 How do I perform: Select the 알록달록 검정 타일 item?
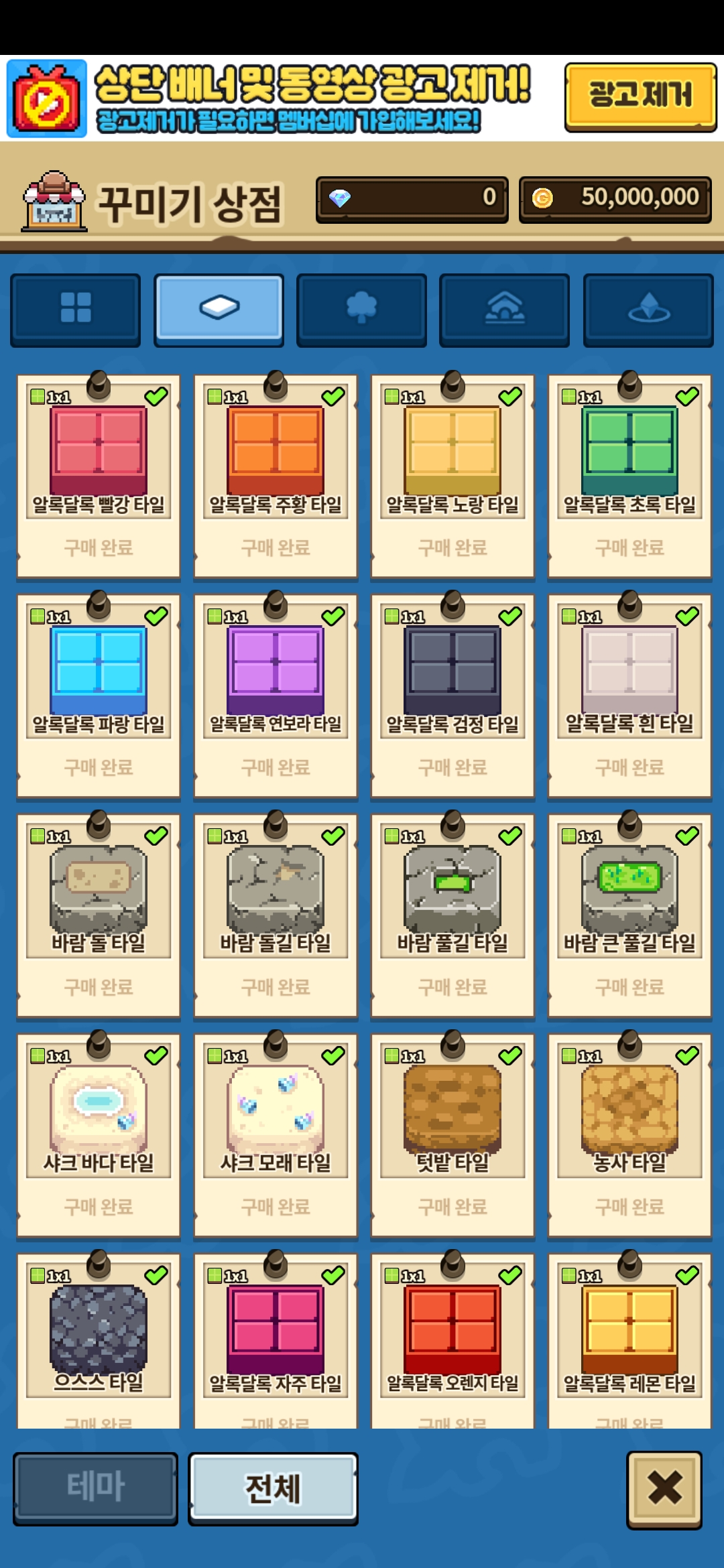click(452, 696)
